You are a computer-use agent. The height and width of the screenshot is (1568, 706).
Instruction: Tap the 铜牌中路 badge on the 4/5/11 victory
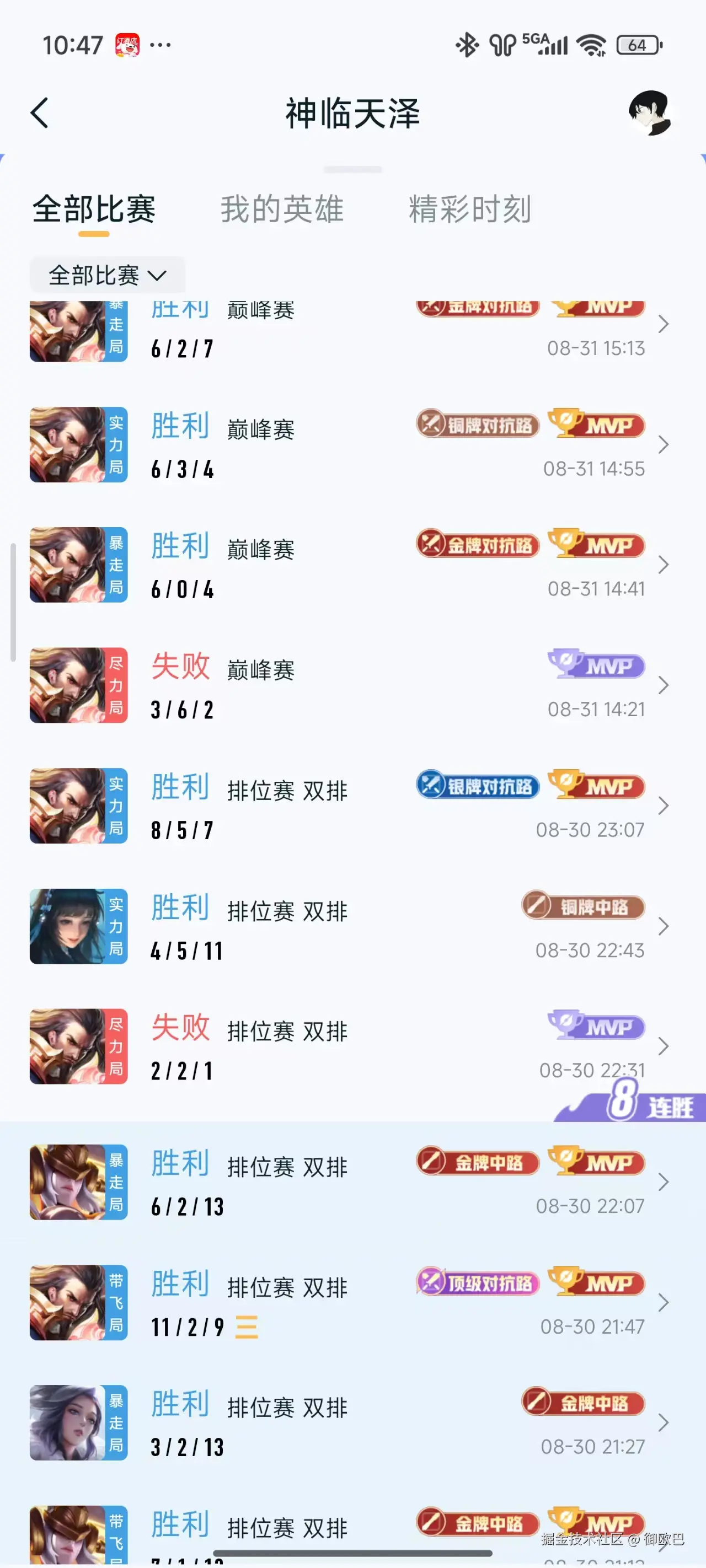pyautogui.click(x=583, y=907)
